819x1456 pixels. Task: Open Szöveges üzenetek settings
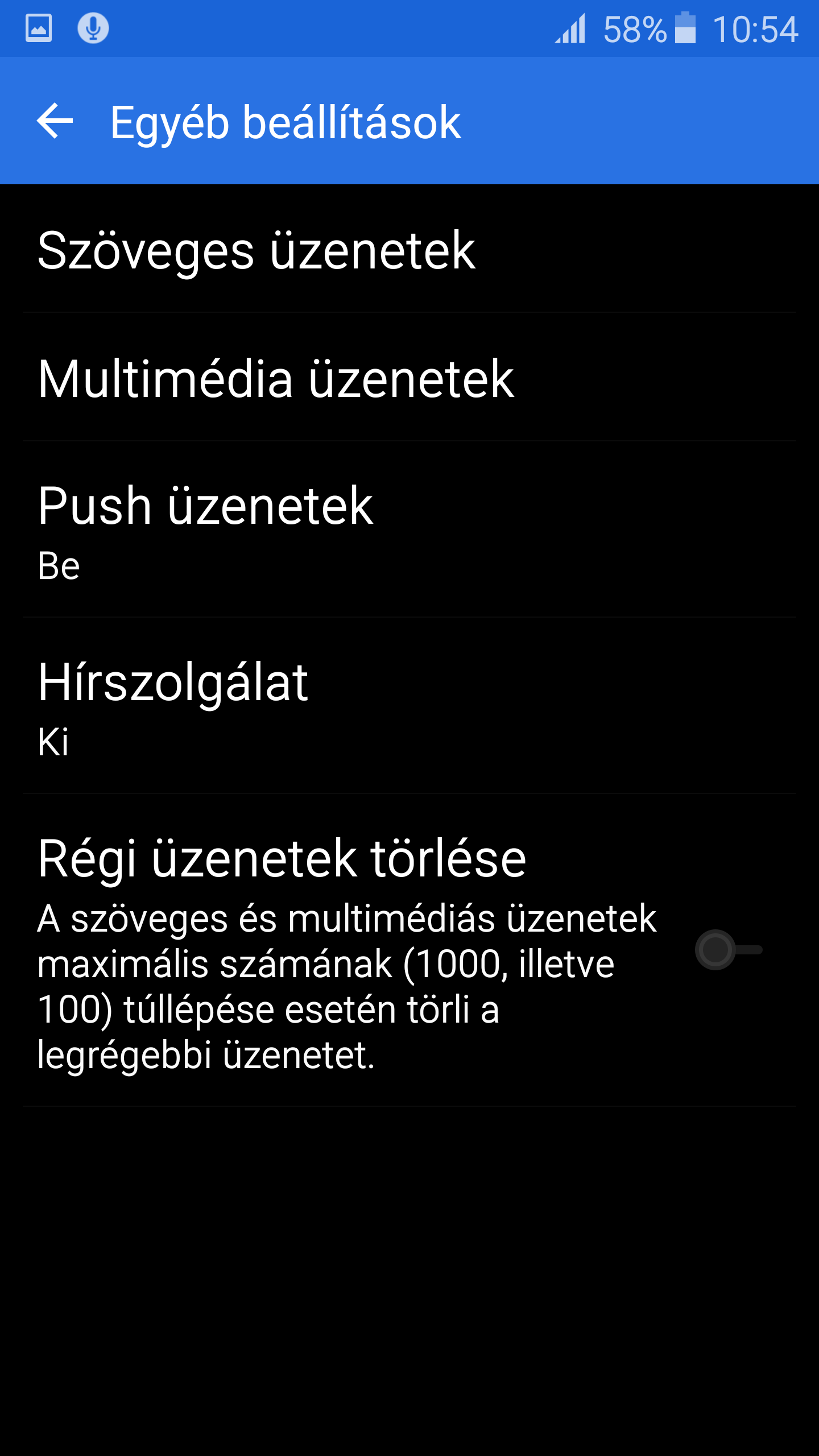coord(409,249)
